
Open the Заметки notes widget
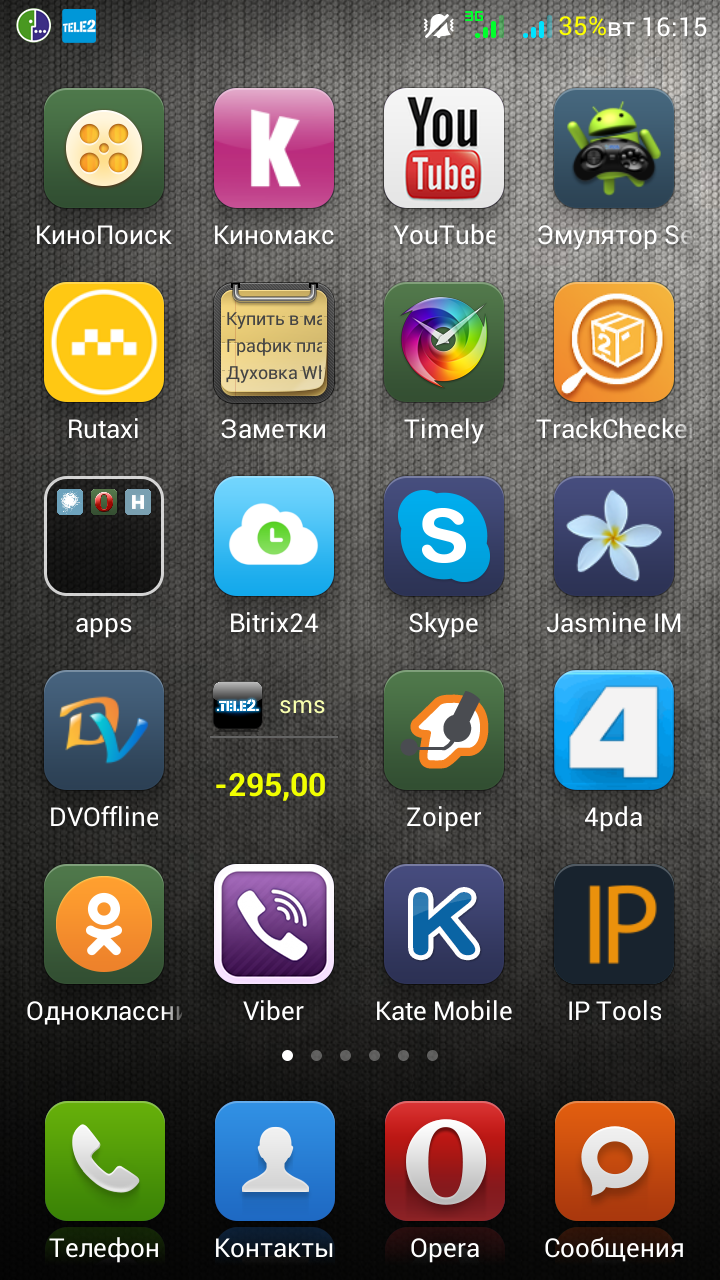(274, 342)
